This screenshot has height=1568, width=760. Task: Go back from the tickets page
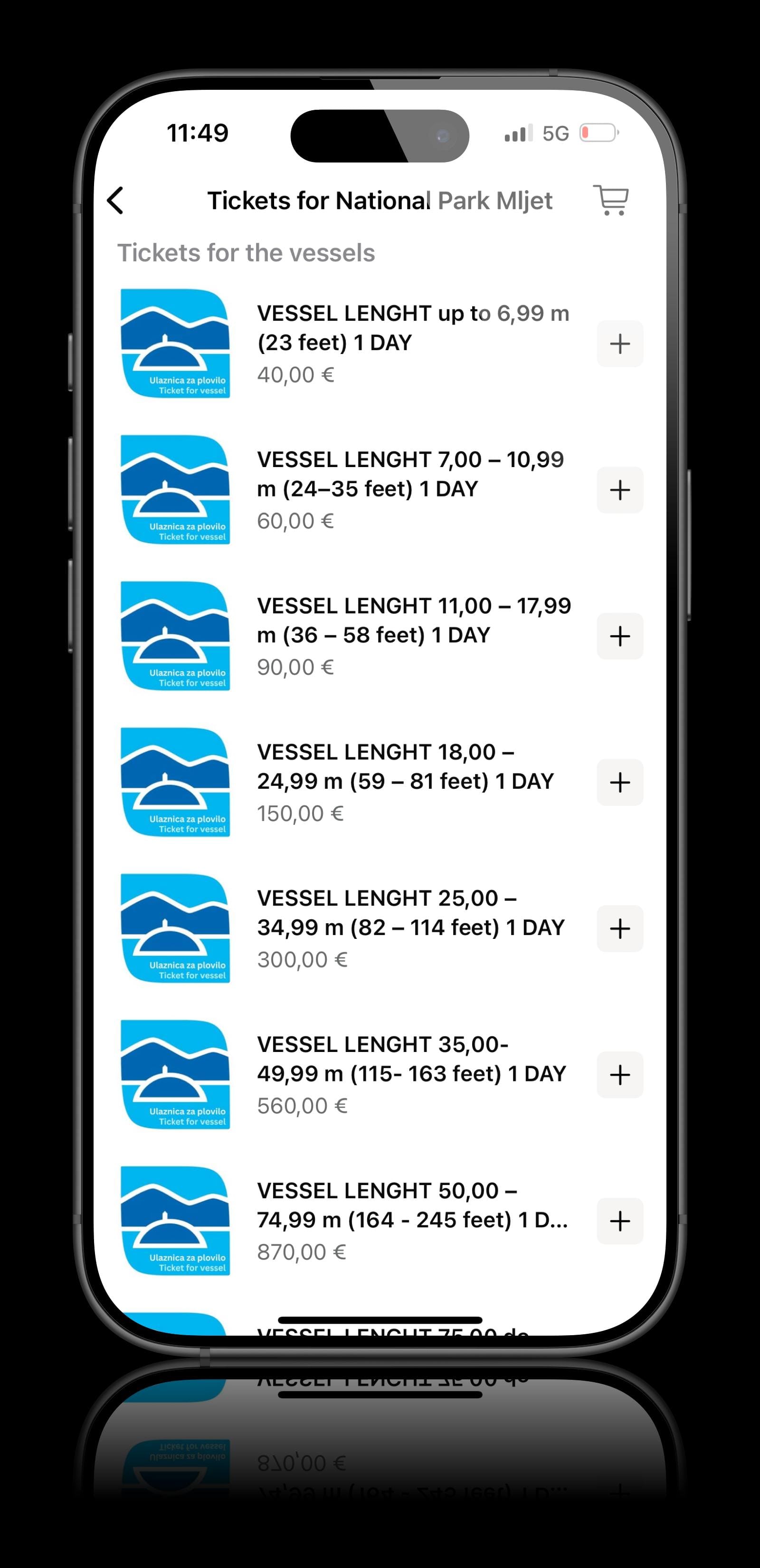point(115,200)
